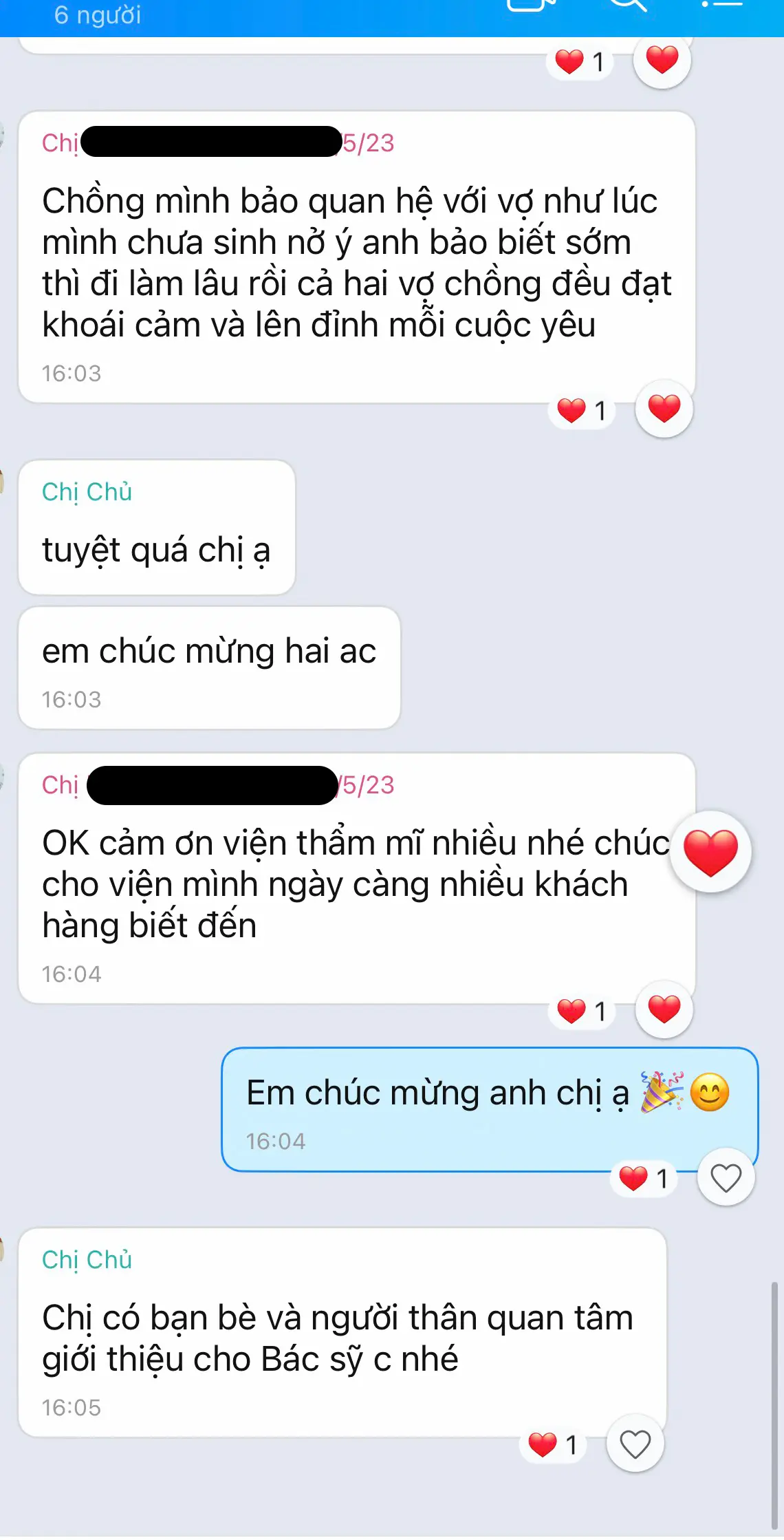
Task: Open reactions on 'giới thiệu cho Bác sỹ' message
Action: click(553, 1444)
